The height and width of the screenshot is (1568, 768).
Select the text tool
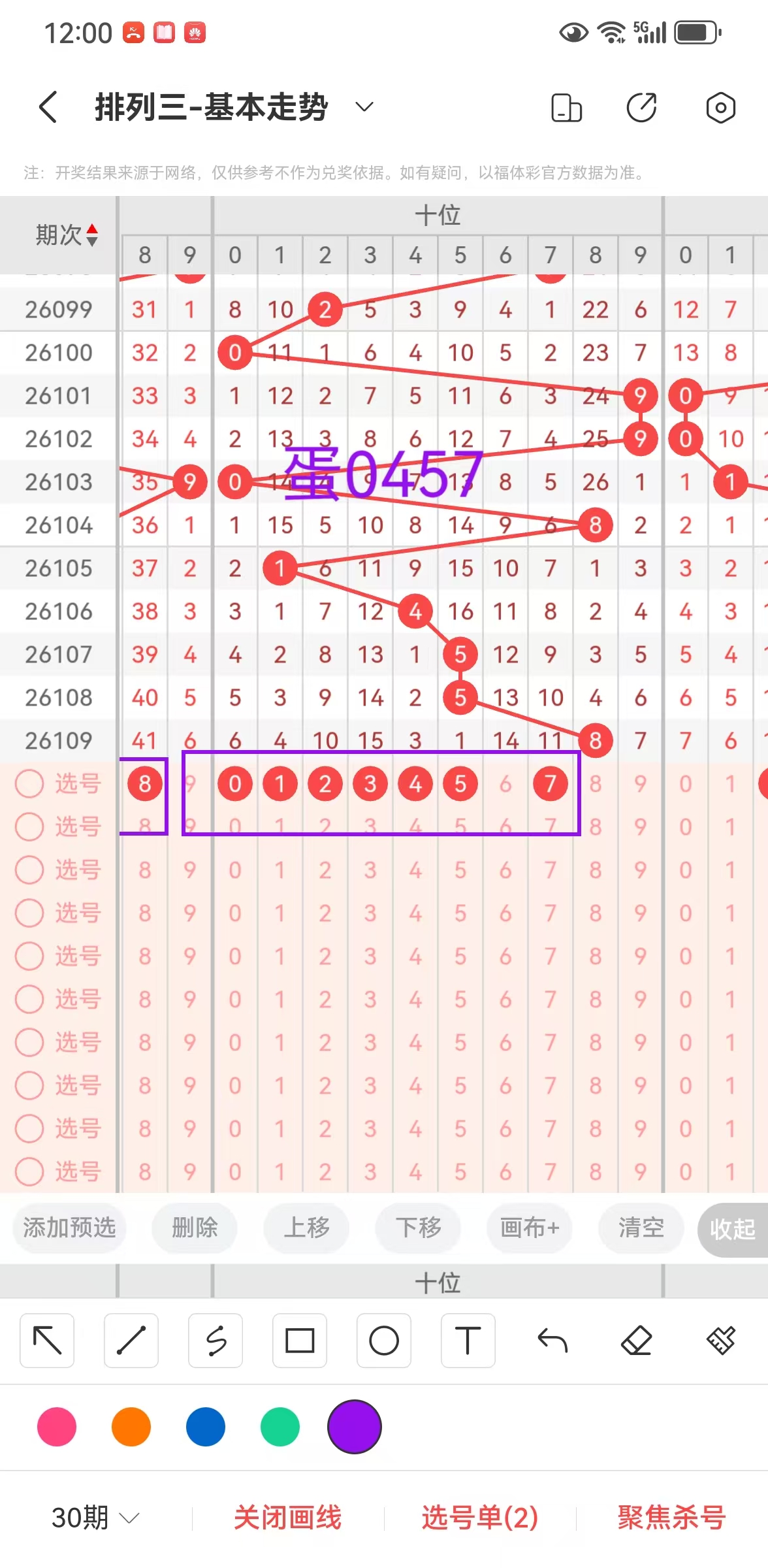(x=468, y=1341)
